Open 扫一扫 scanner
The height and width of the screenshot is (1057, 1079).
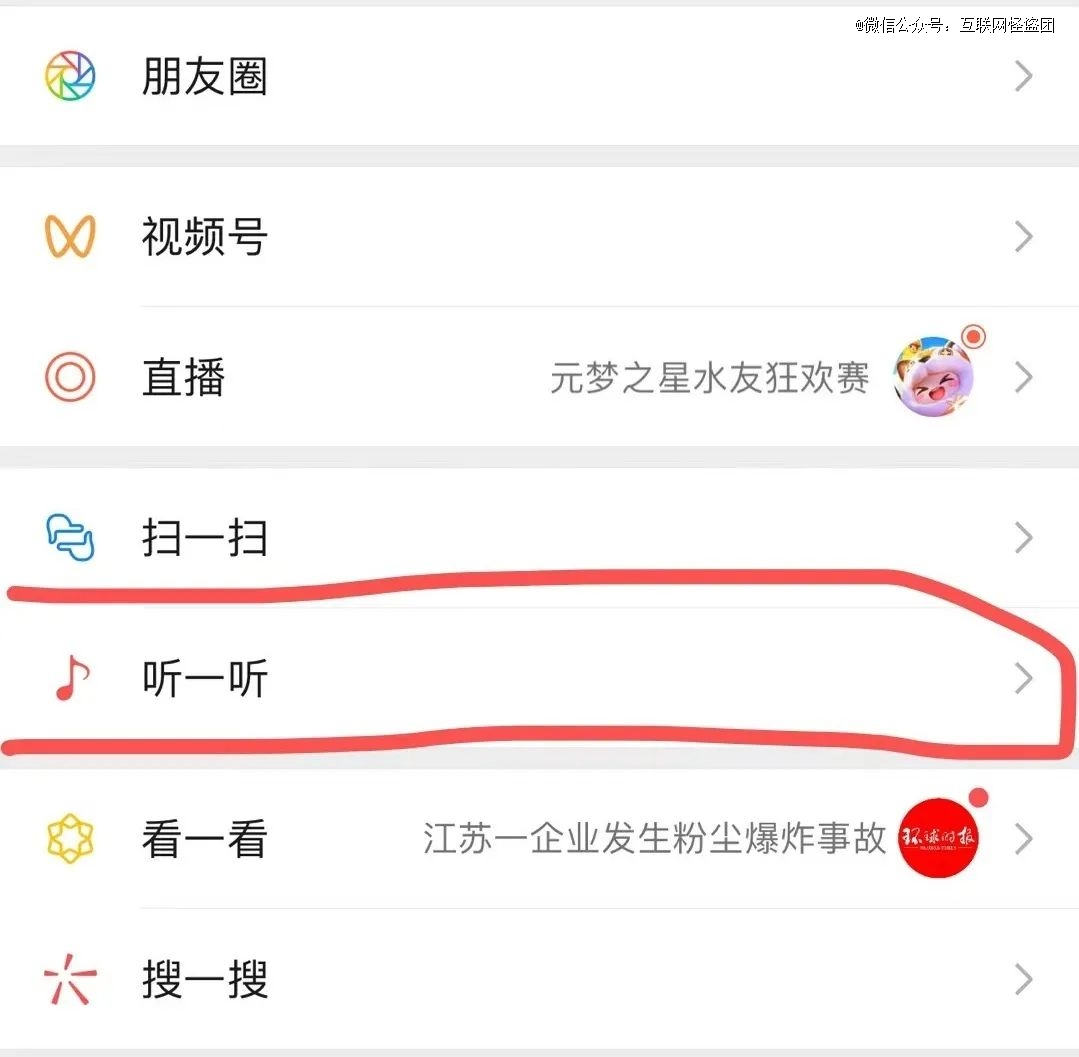tap(204, 539)
